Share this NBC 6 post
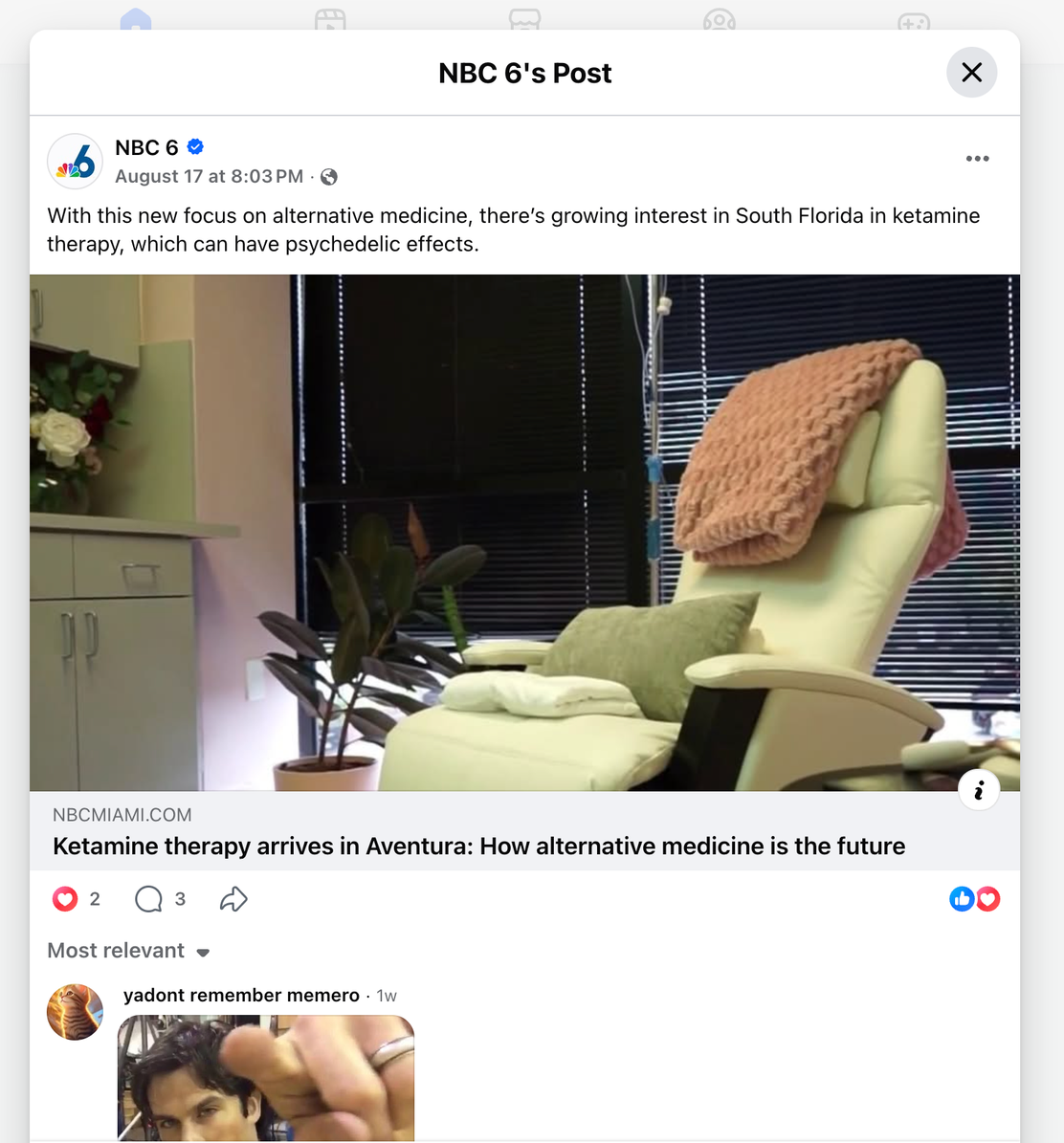 [x=233, y=899]
